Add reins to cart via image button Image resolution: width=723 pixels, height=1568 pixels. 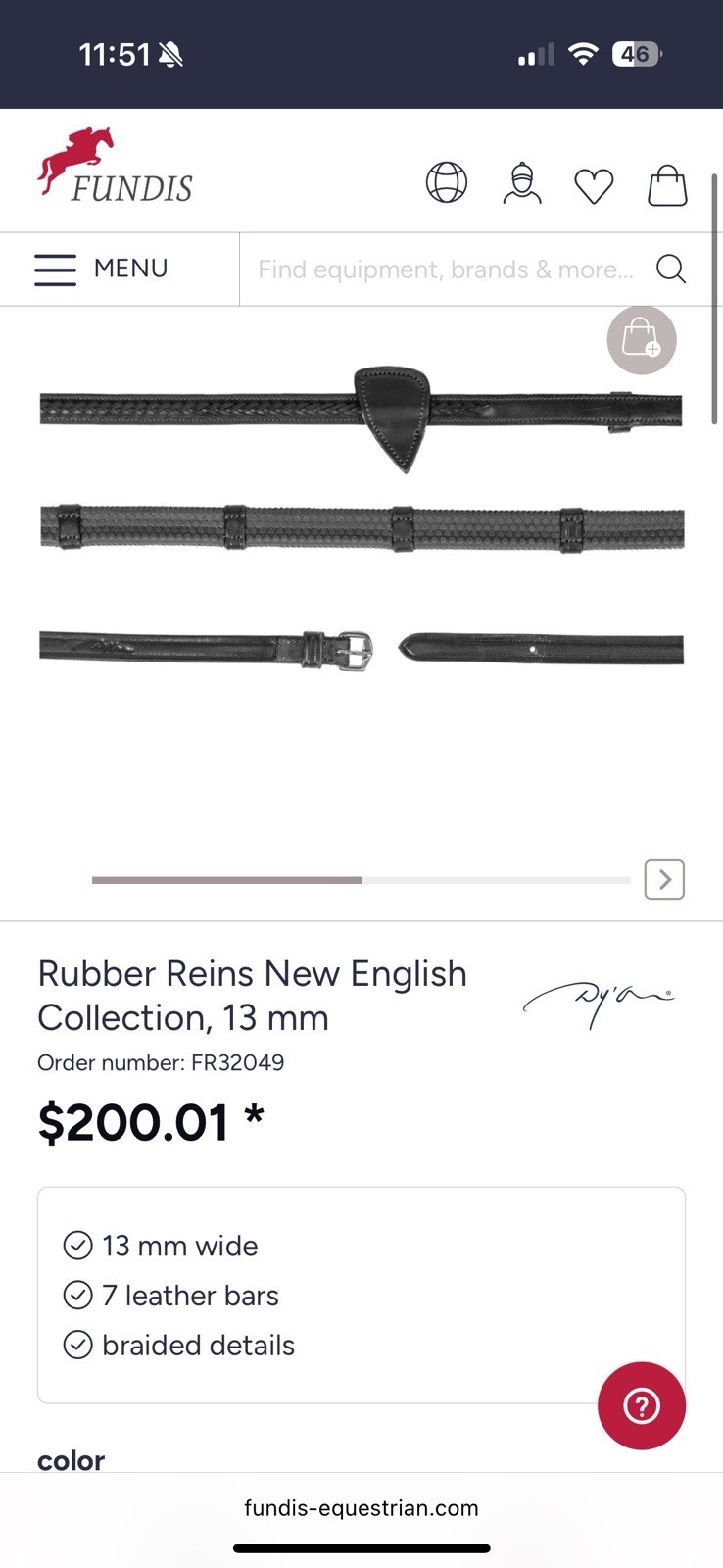click(x=642, y=340)
